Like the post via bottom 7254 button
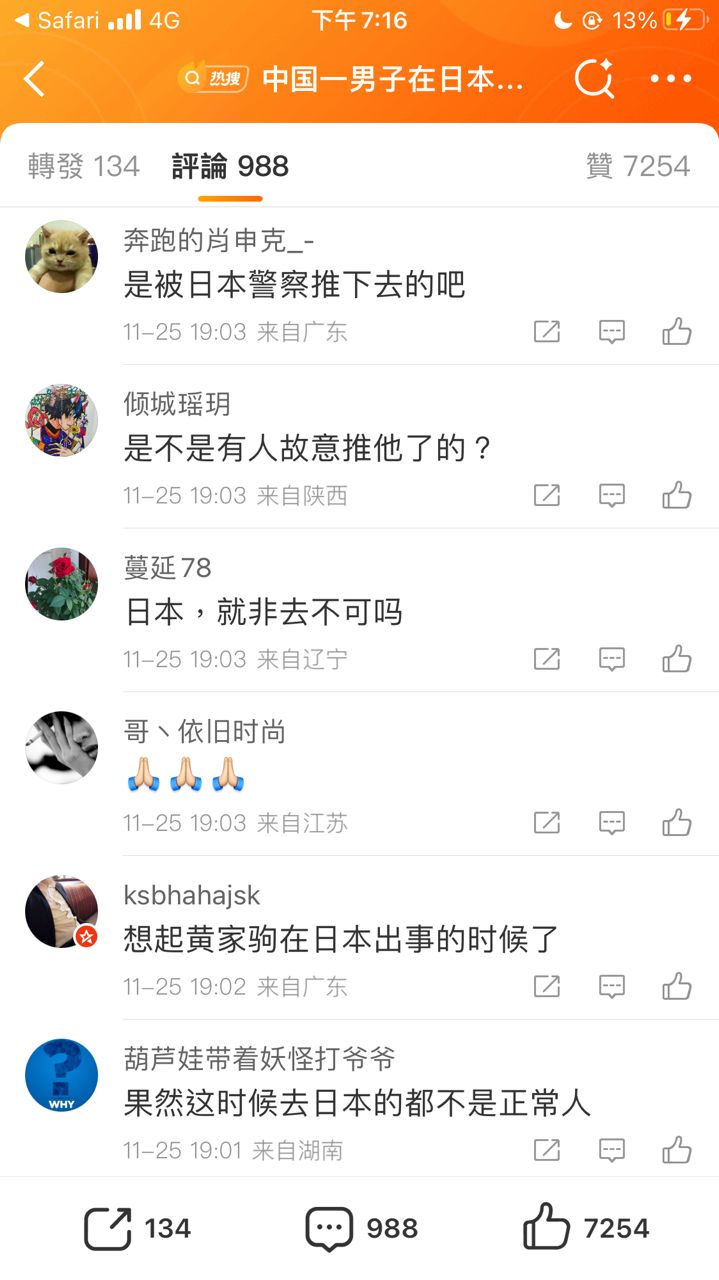Screen dimensions: 719x1280 click(586, 1228)
